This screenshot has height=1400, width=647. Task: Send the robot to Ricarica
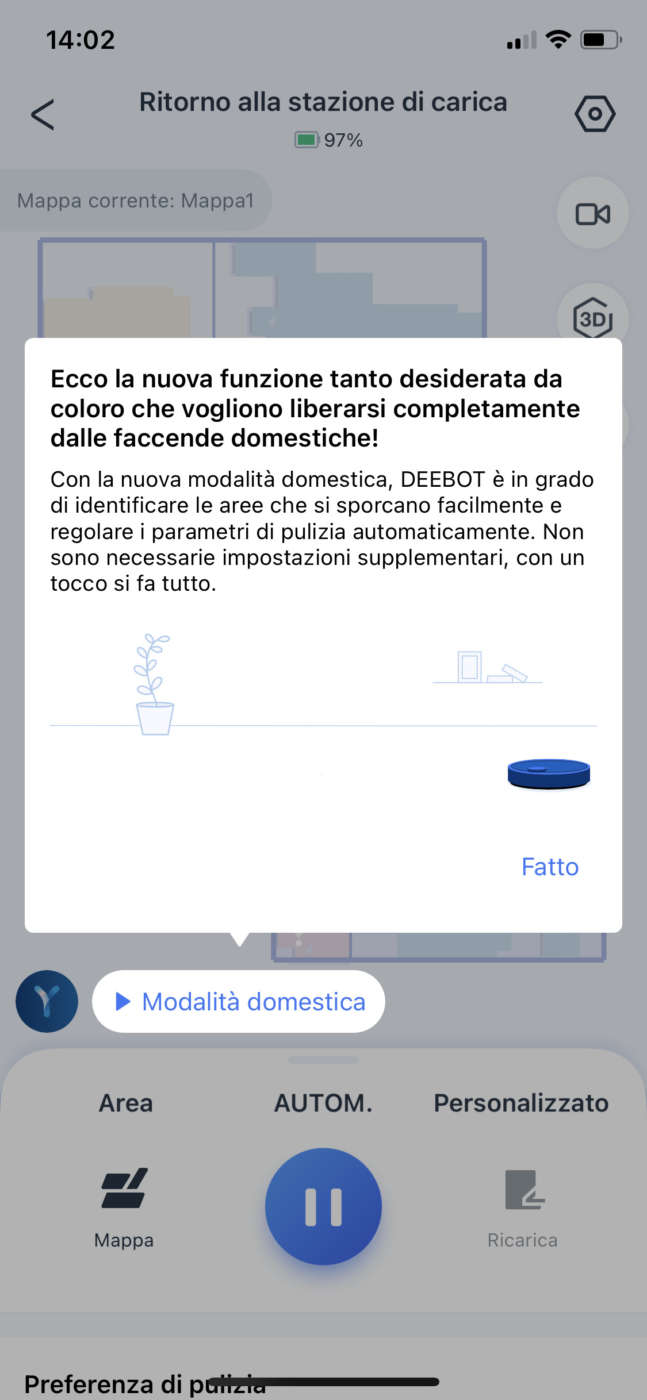click(522, 1207)
